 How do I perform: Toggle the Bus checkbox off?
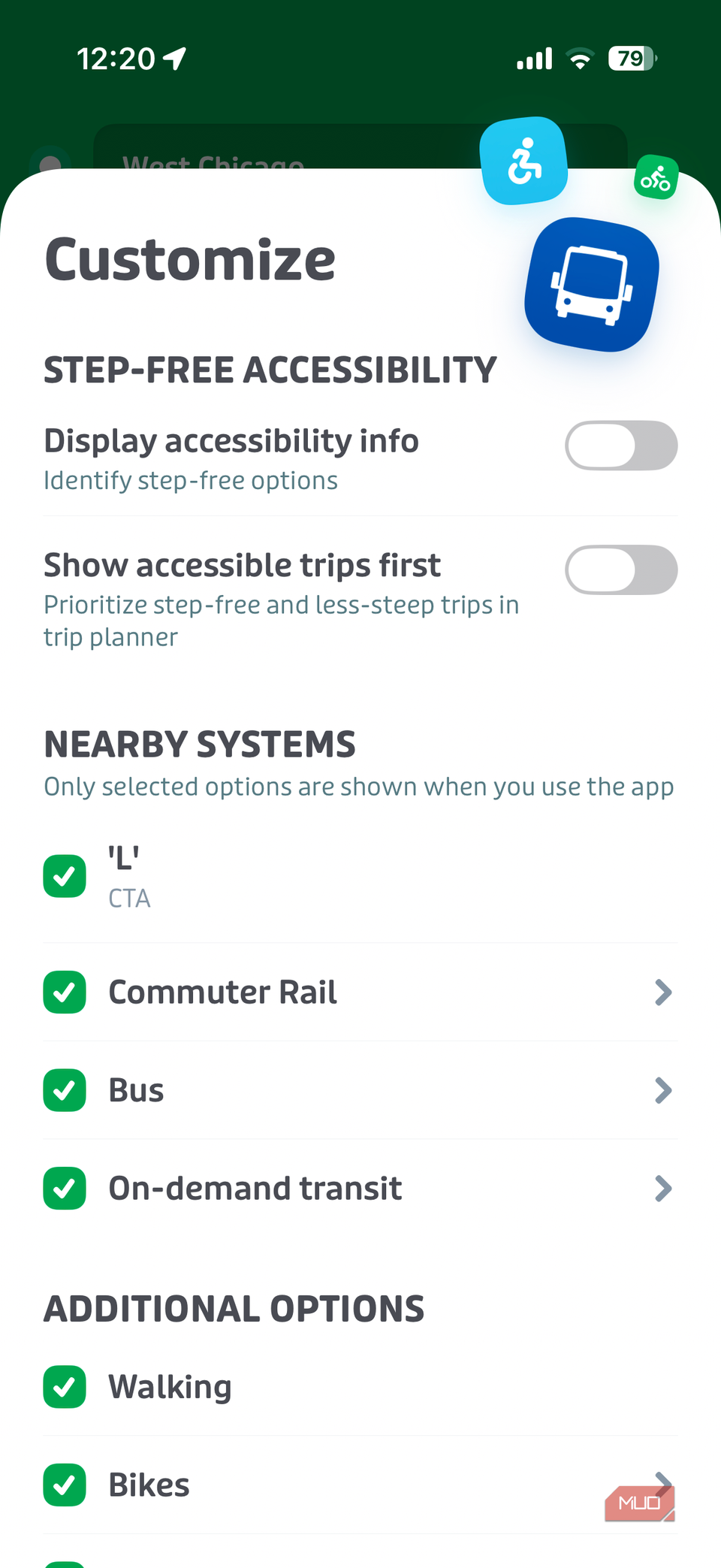coord(65,1090)
